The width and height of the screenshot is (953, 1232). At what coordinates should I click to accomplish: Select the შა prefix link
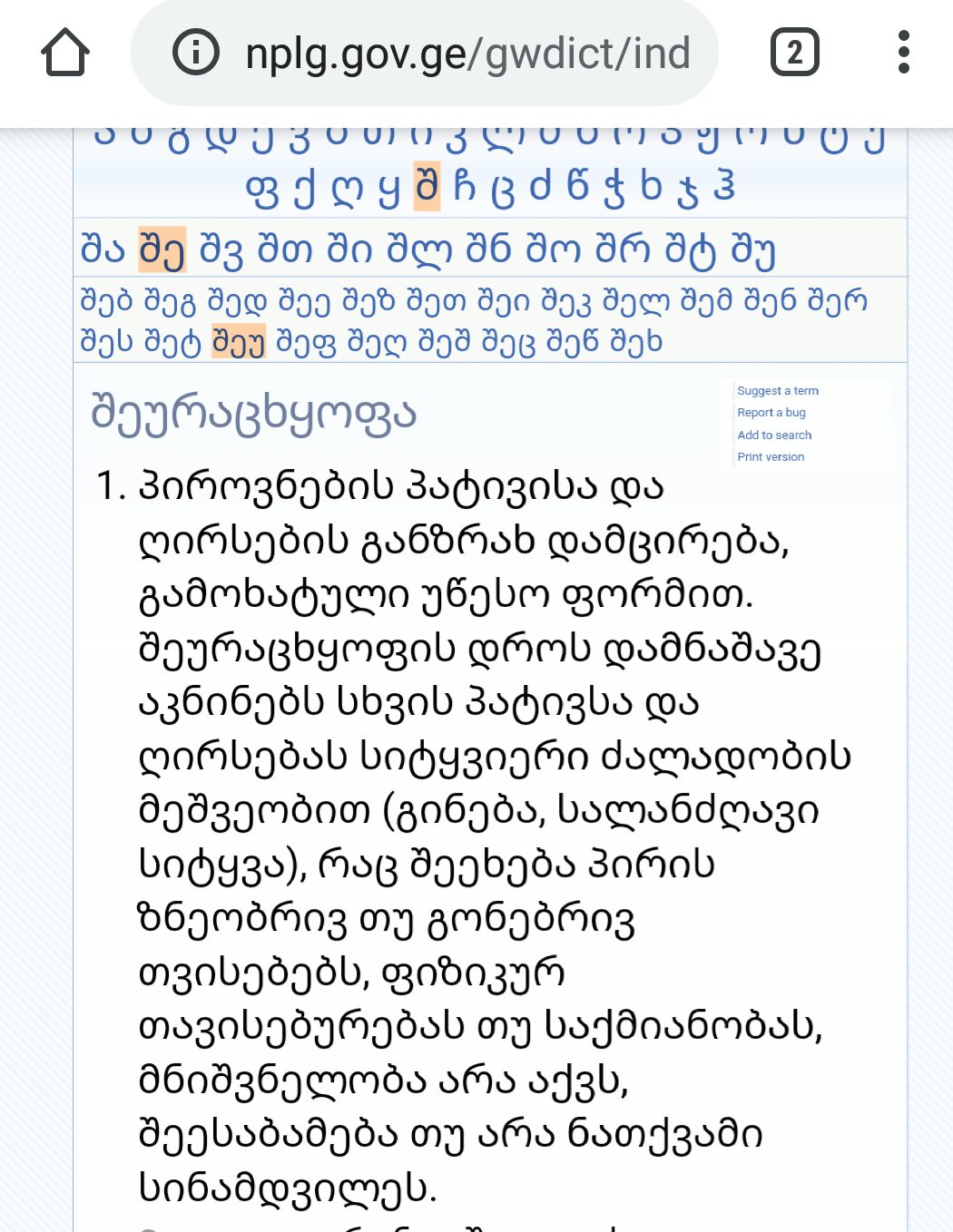(x=103, y=249)
